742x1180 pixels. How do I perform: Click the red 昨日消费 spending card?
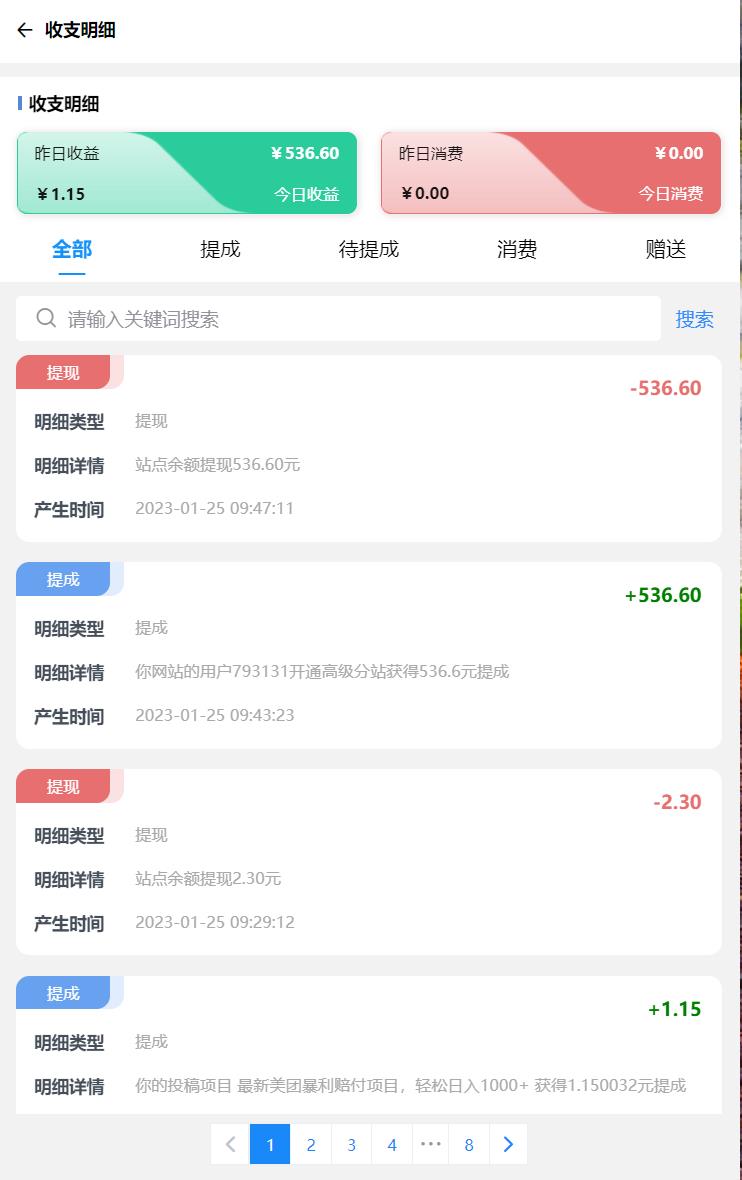(x=551, y=172)
